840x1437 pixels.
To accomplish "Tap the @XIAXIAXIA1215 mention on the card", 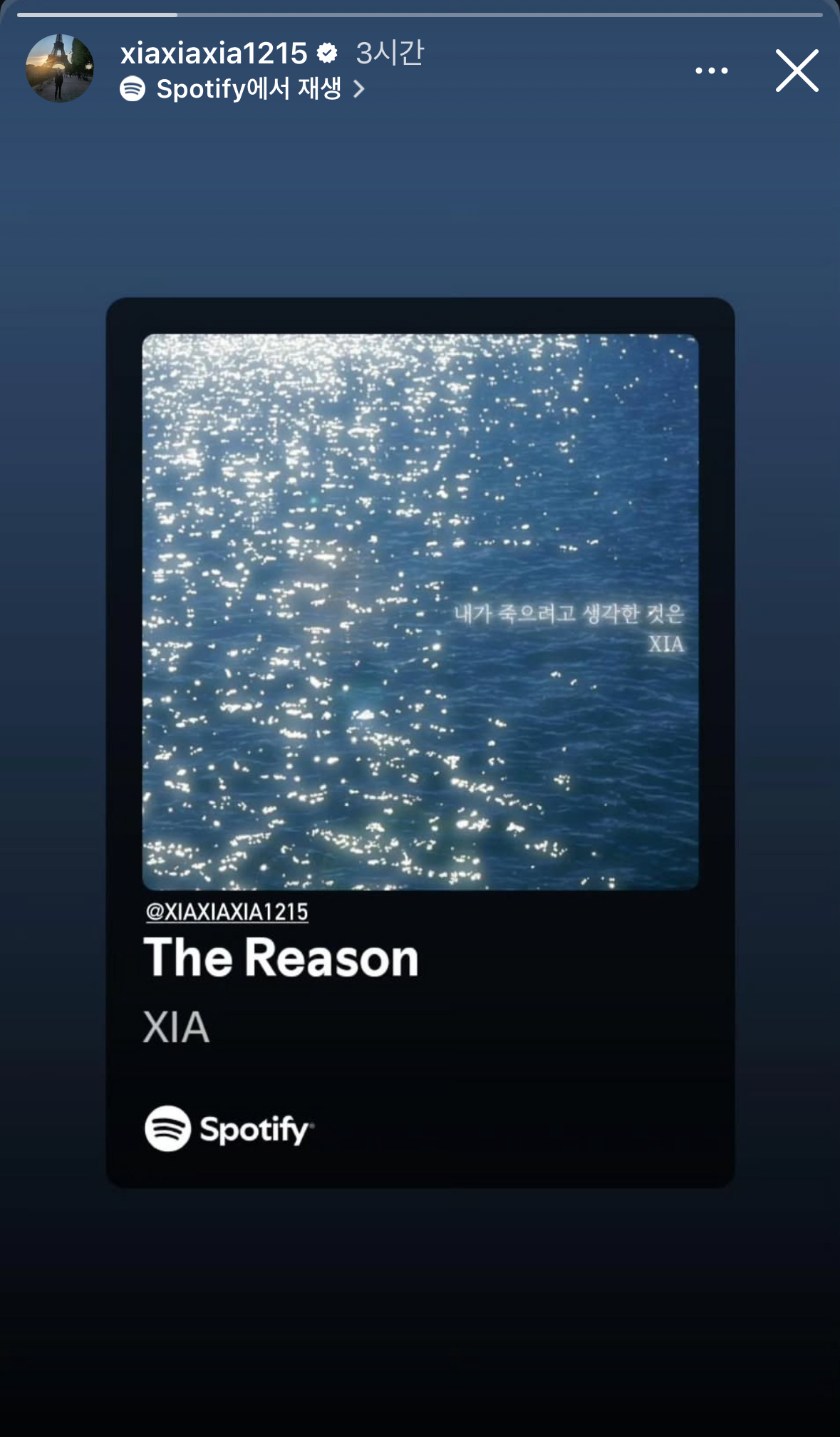I will point(227,912).
